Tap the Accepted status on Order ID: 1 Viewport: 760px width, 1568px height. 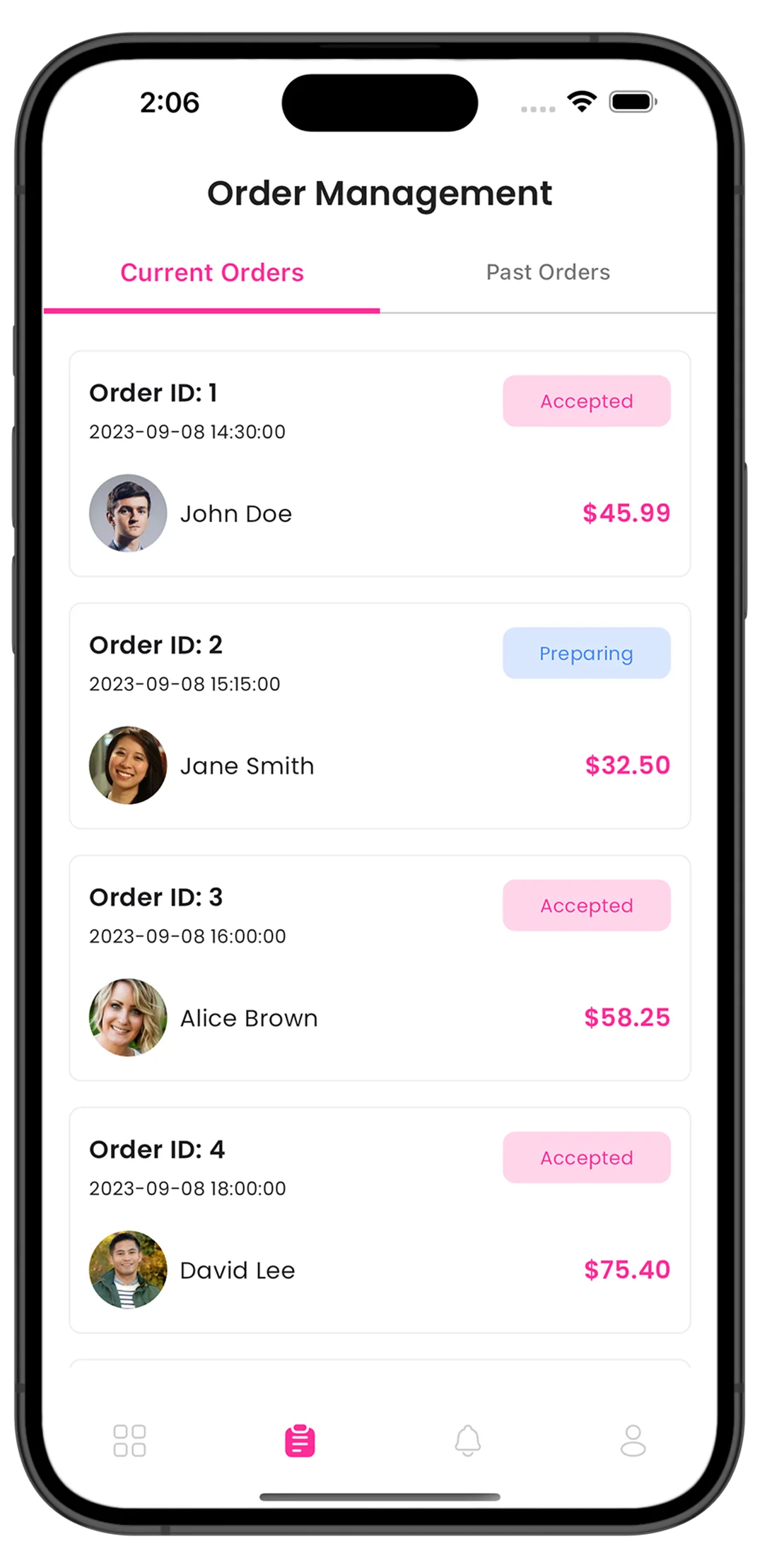pos(586,401)
